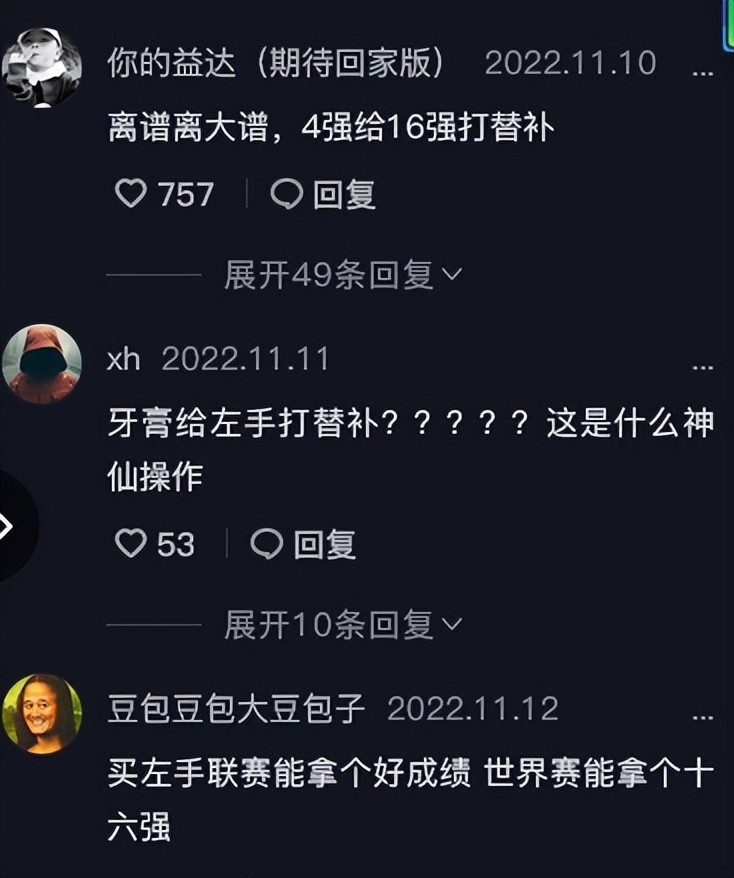Reply to xh's comment
Viewport: 734px width, 878px height.
pos(303,544)
